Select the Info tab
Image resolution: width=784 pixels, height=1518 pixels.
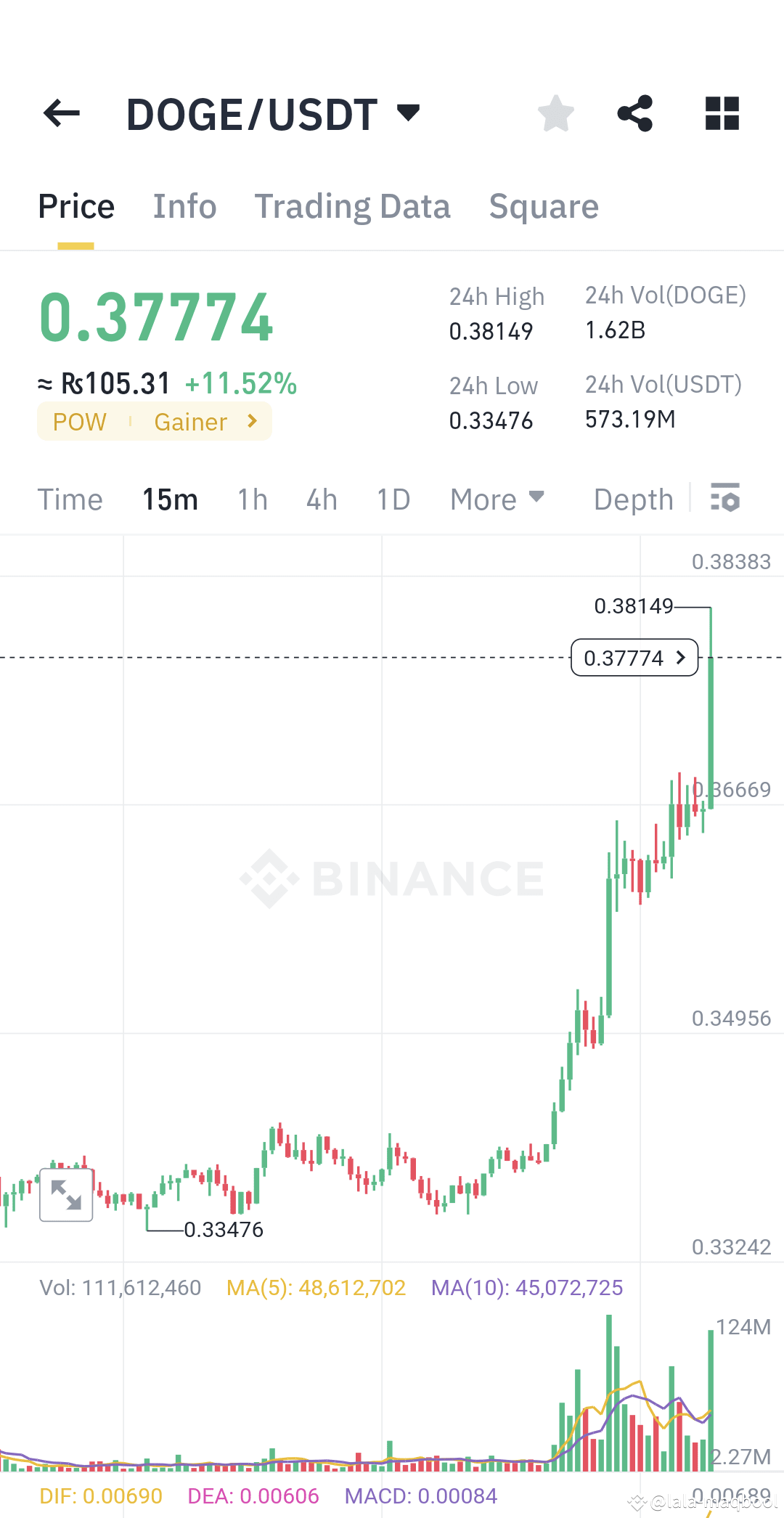pyautogui.click(x=184, y=206)
